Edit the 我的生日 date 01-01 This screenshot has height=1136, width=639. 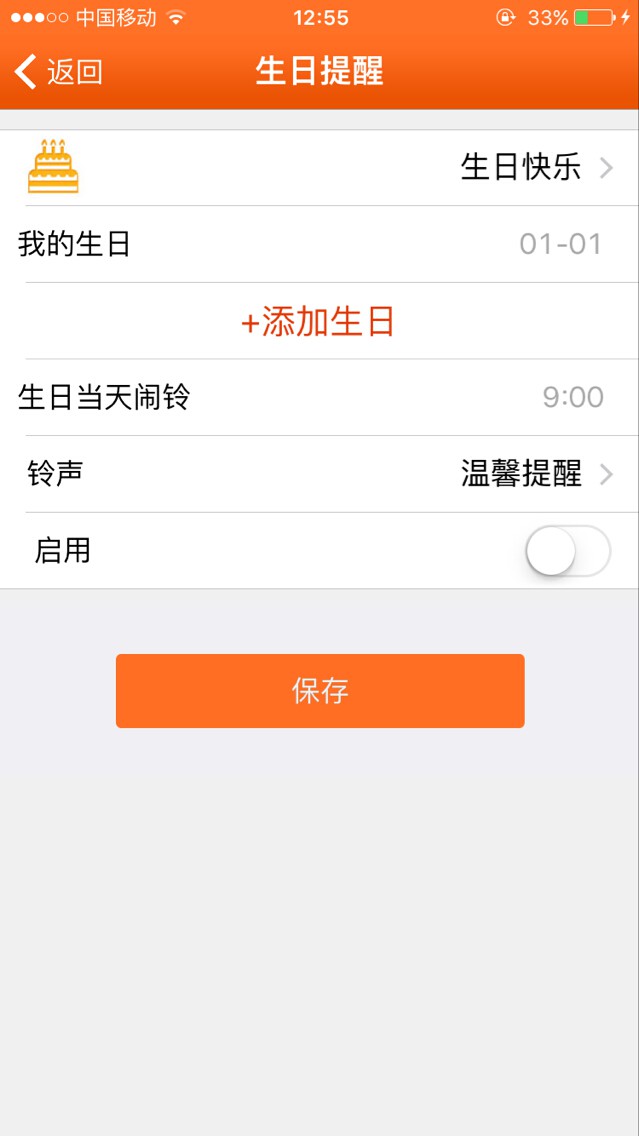click(x=560, y=244)
